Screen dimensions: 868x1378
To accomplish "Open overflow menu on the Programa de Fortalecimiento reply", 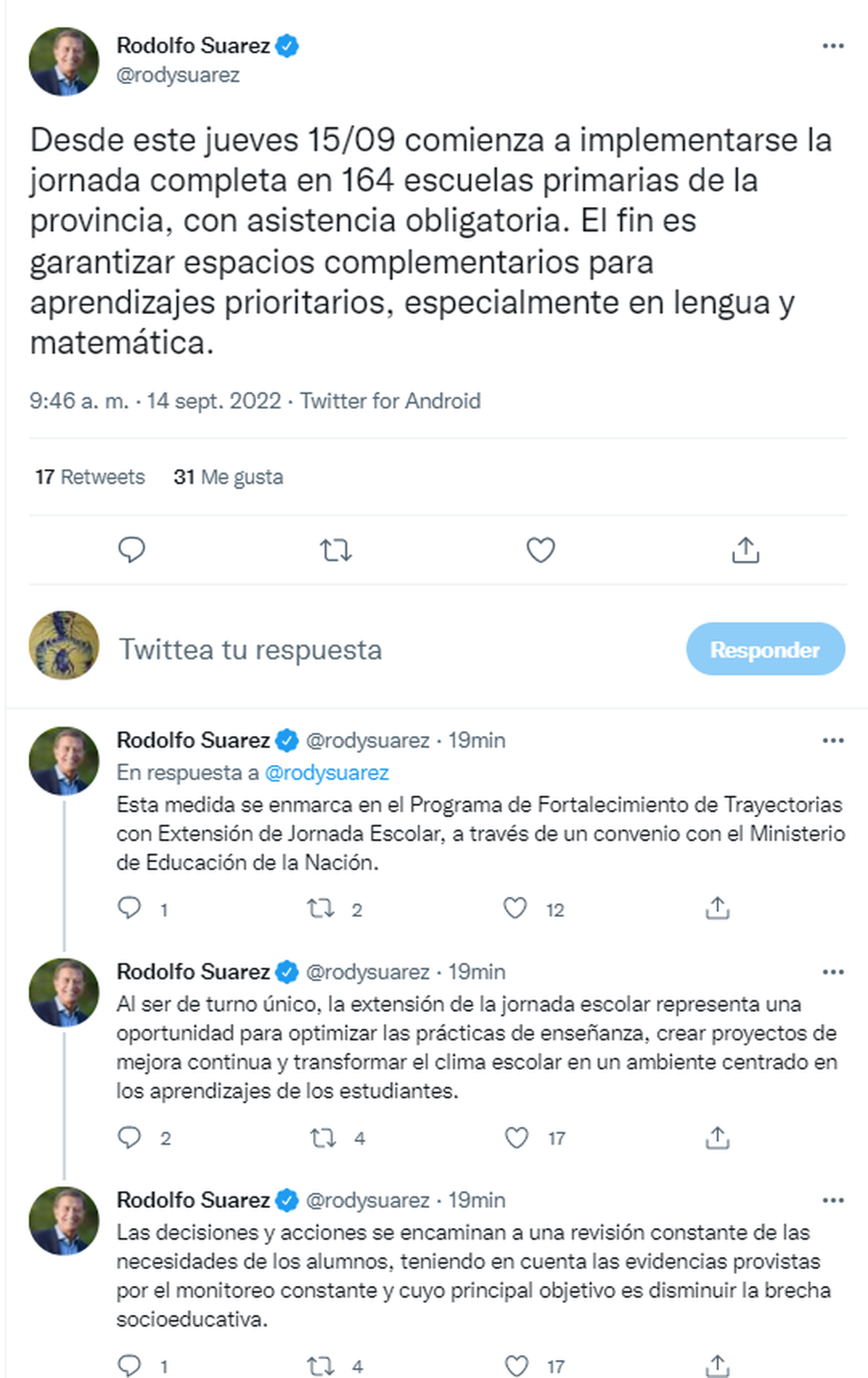I will click(x=833, y=741).
